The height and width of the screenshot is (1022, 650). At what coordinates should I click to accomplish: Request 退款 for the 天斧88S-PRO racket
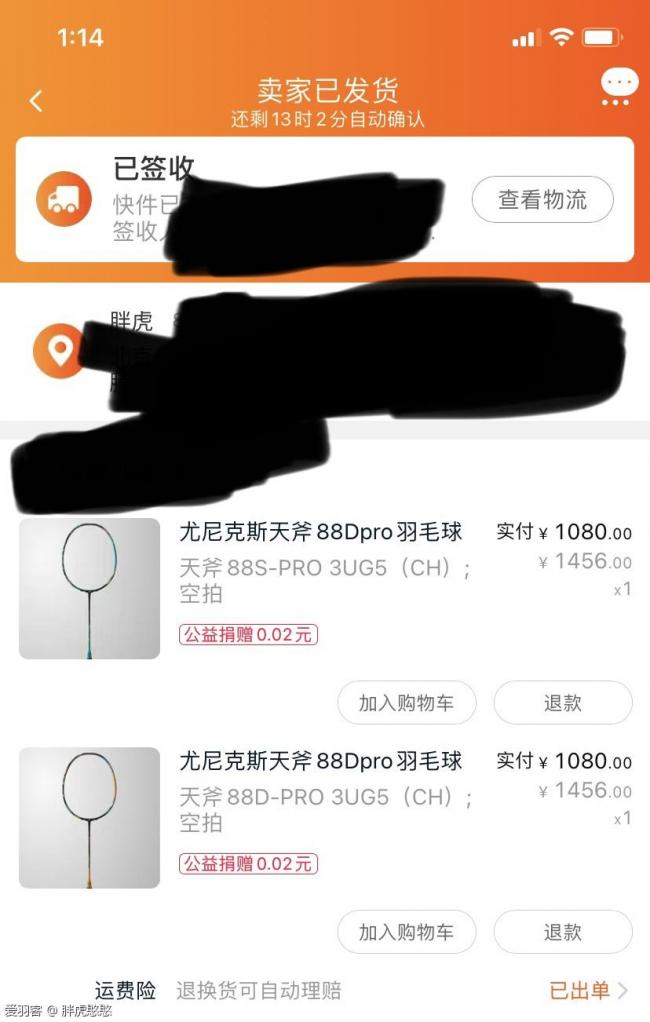[562, 703]
